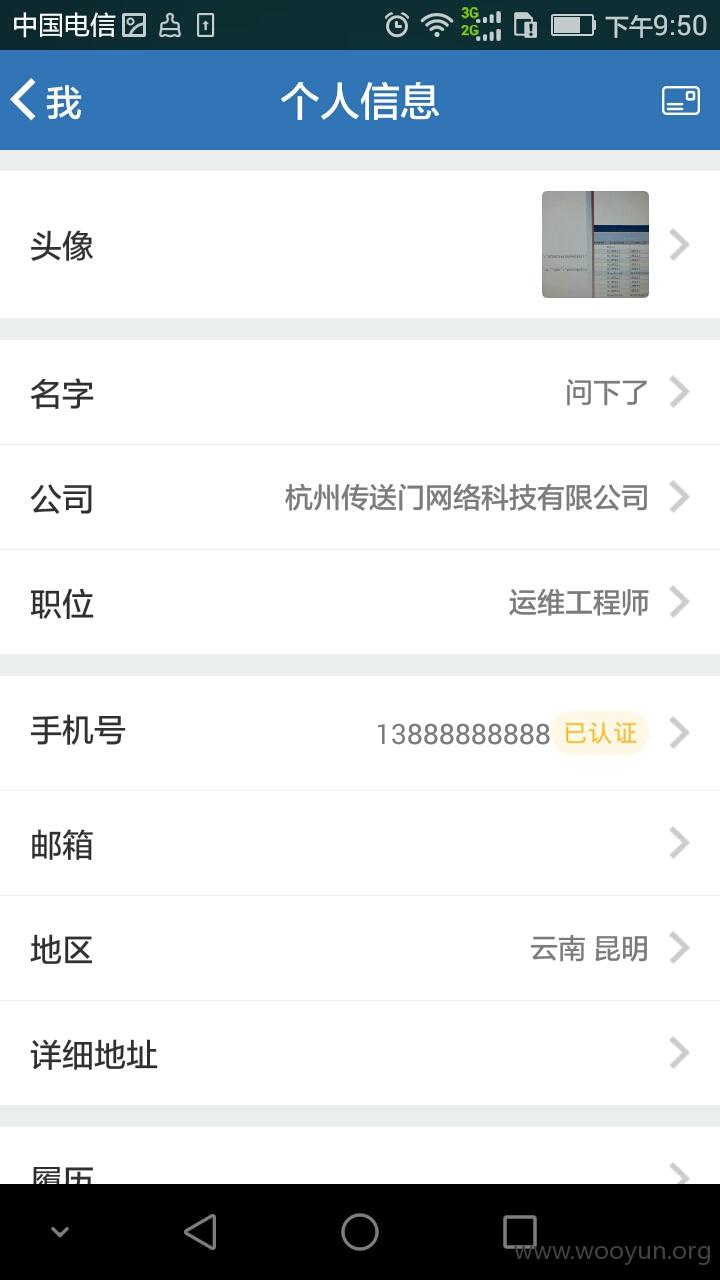The height and width of the screenshot is (1280, 720).
Task: Open the 头像 row to change avatar
Action: click(360, 245)
